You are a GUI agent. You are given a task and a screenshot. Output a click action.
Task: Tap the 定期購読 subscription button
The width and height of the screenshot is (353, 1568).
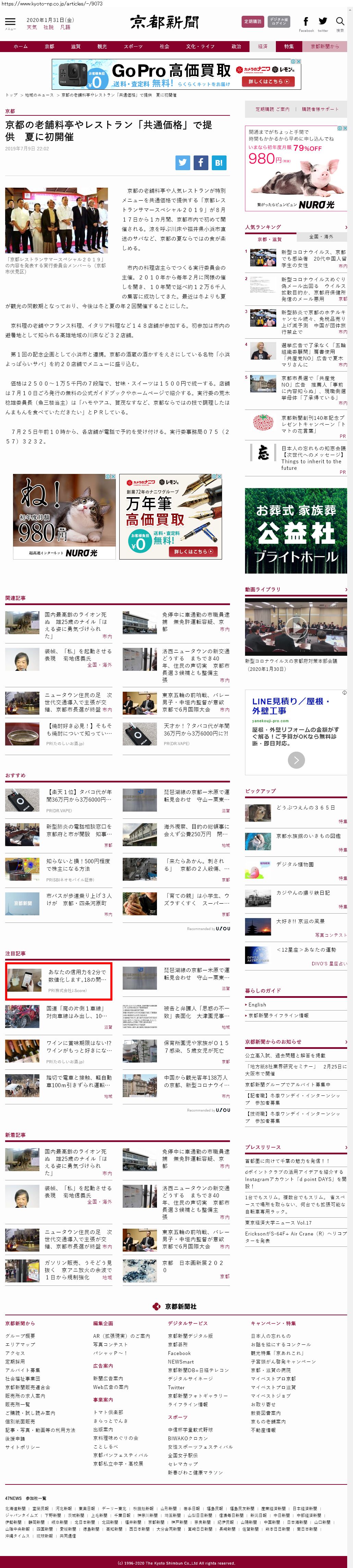[x=252, y=21]
